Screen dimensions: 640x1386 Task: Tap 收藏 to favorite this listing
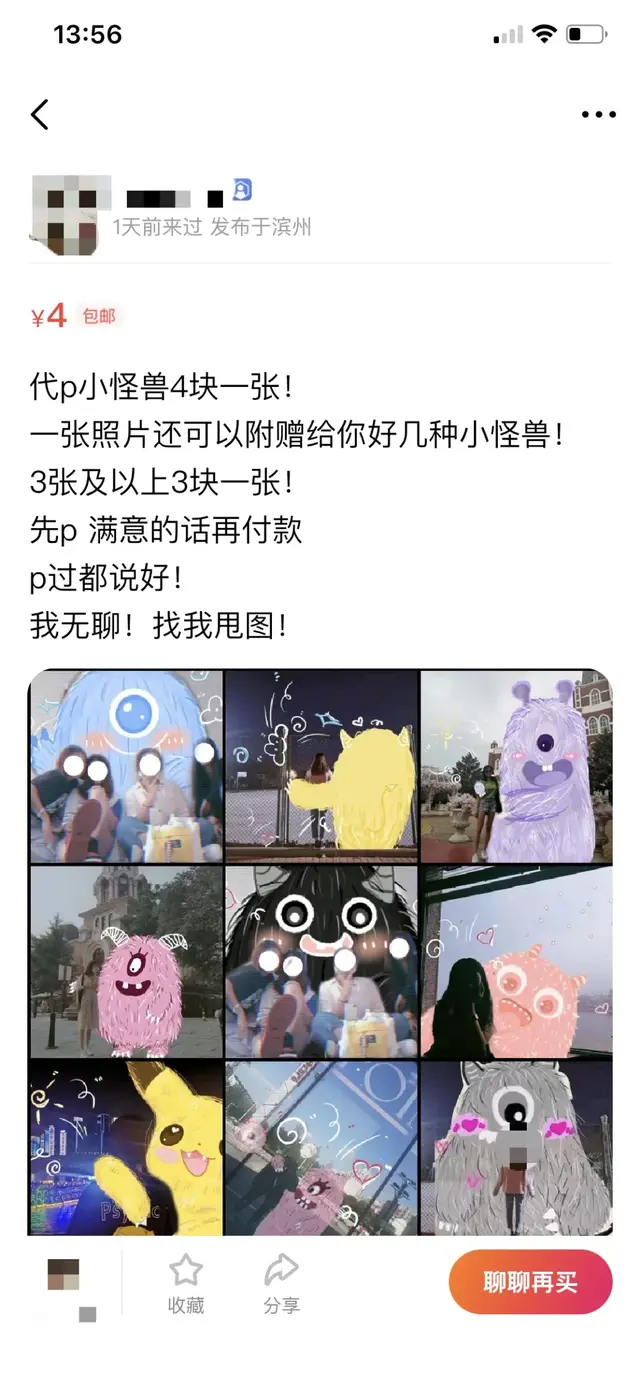tap(186, 1284)
